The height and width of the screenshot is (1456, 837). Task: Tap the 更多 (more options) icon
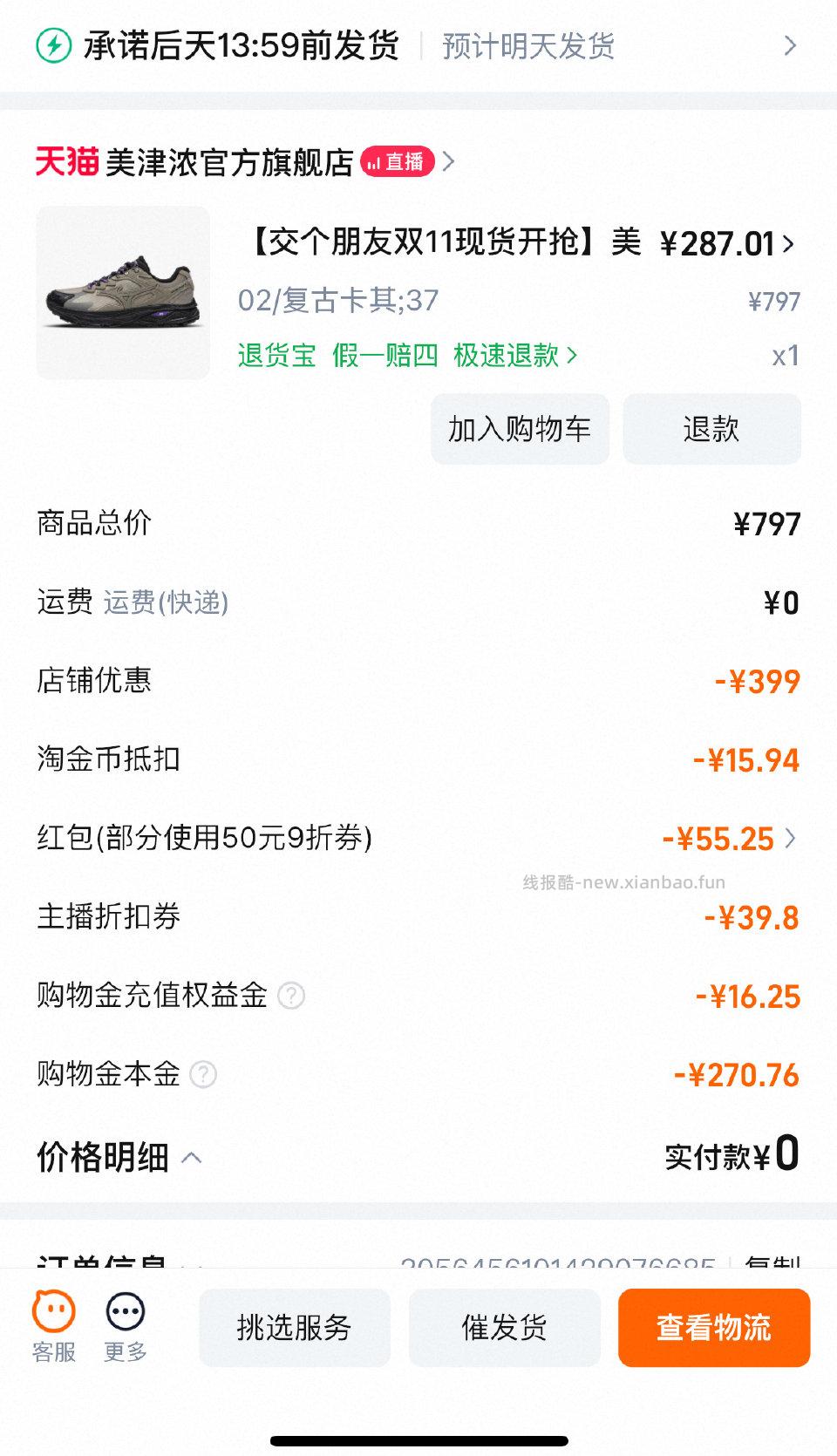125,1323
